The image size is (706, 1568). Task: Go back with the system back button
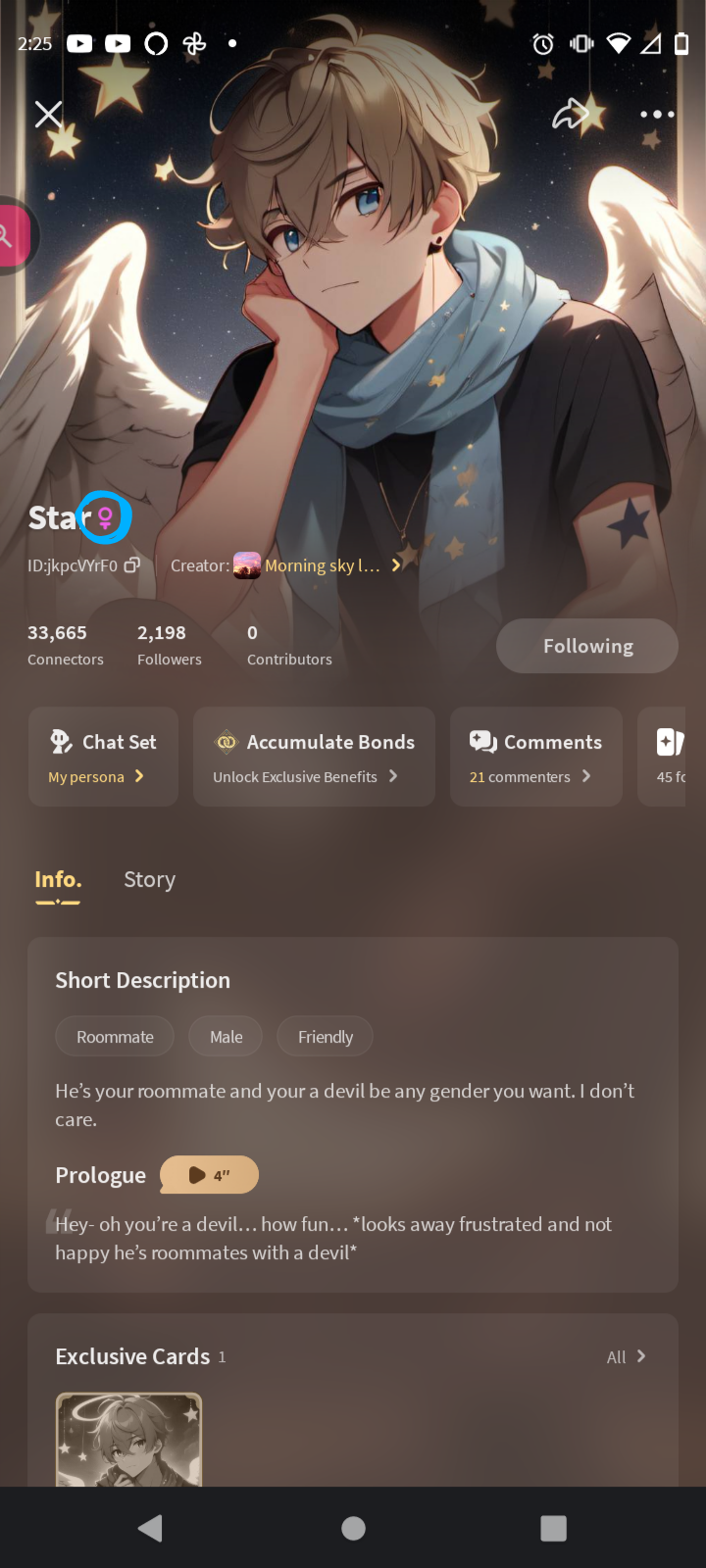tap(150, 1528)
